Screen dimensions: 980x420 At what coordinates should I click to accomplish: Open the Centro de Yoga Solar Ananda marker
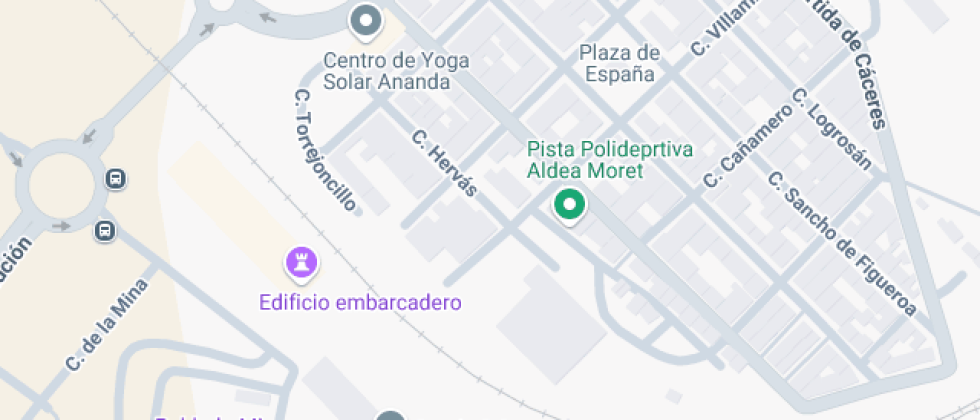366,21
